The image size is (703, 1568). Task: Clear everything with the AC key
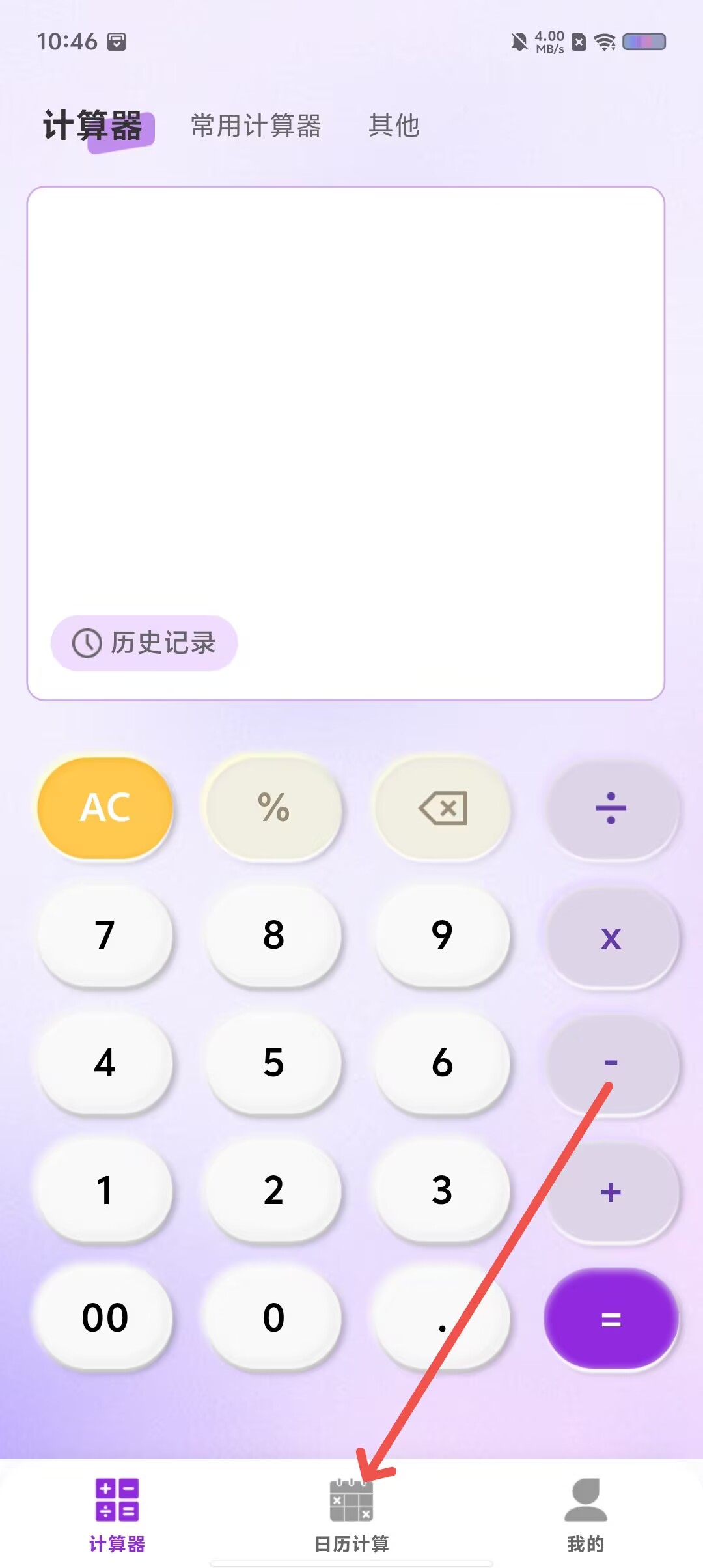pos(105,808)
